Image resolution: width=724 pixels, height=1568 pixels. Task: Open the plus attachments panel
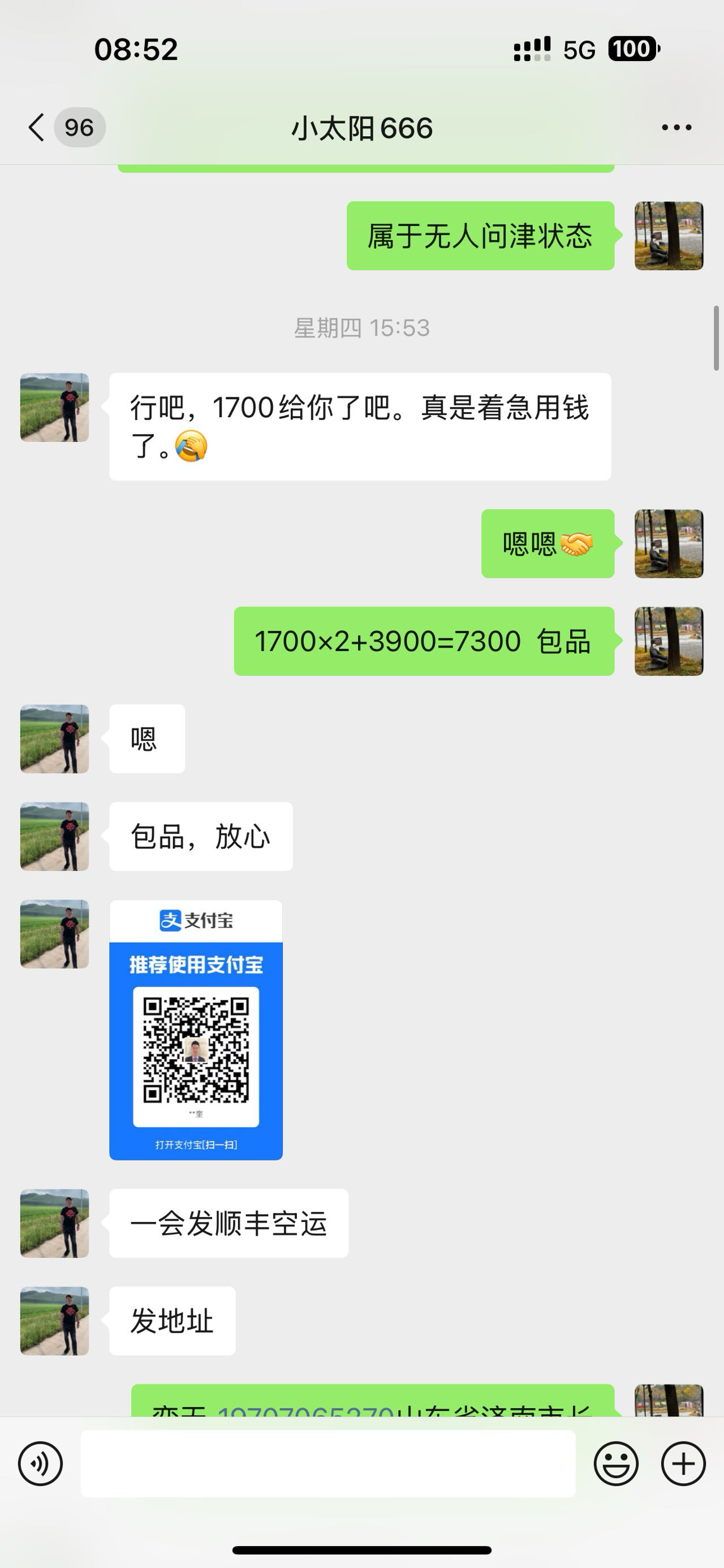(x=683, y=1464)
